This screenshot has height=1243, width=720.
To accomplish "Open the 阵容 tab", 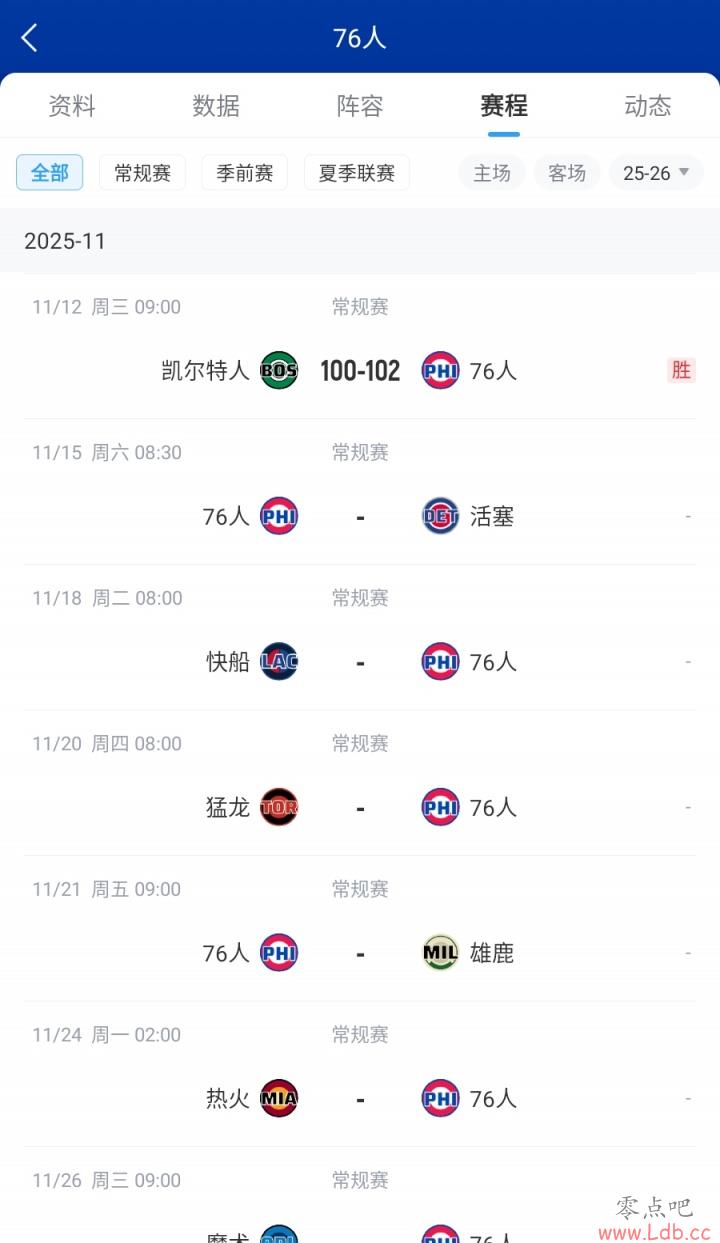I will click(360, 106).
